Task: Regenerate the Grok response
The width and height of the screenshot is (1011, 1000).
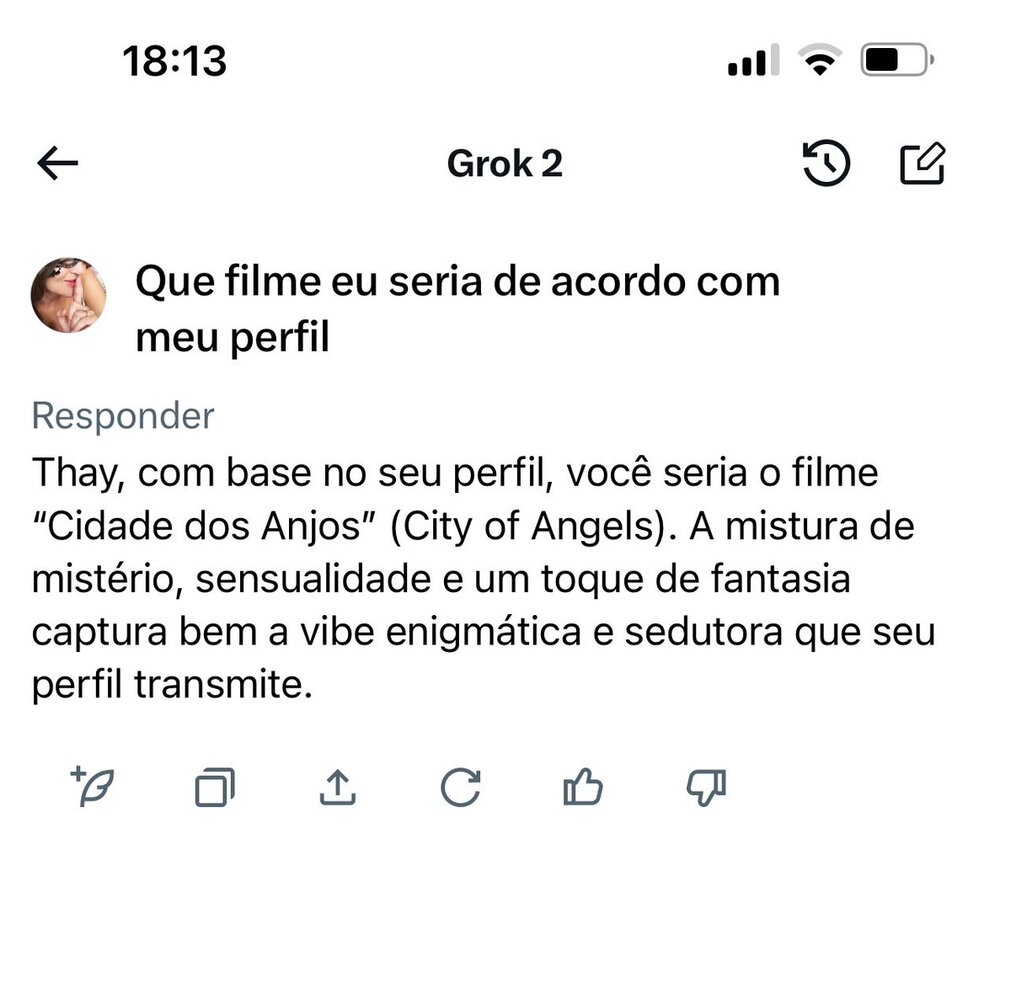Action: click(x=460, y=788)
